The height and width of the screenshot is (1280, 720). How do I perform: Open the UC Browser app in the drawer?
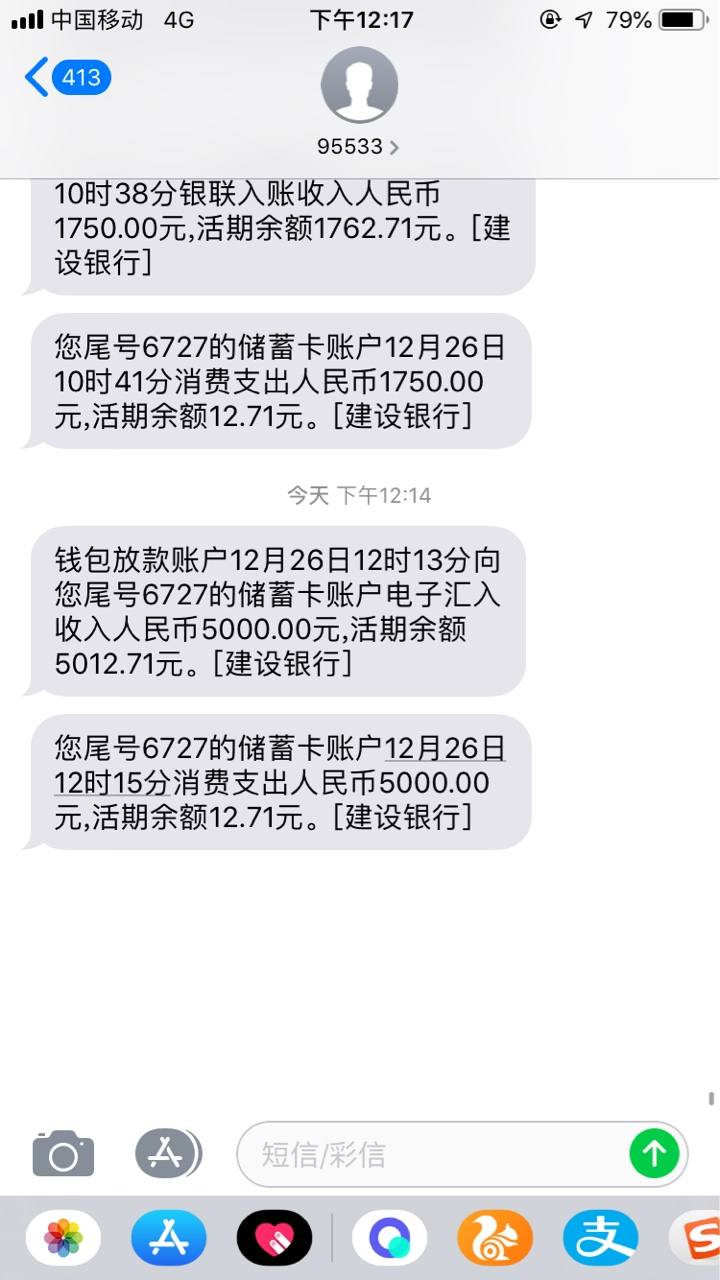coord(495,1238)
